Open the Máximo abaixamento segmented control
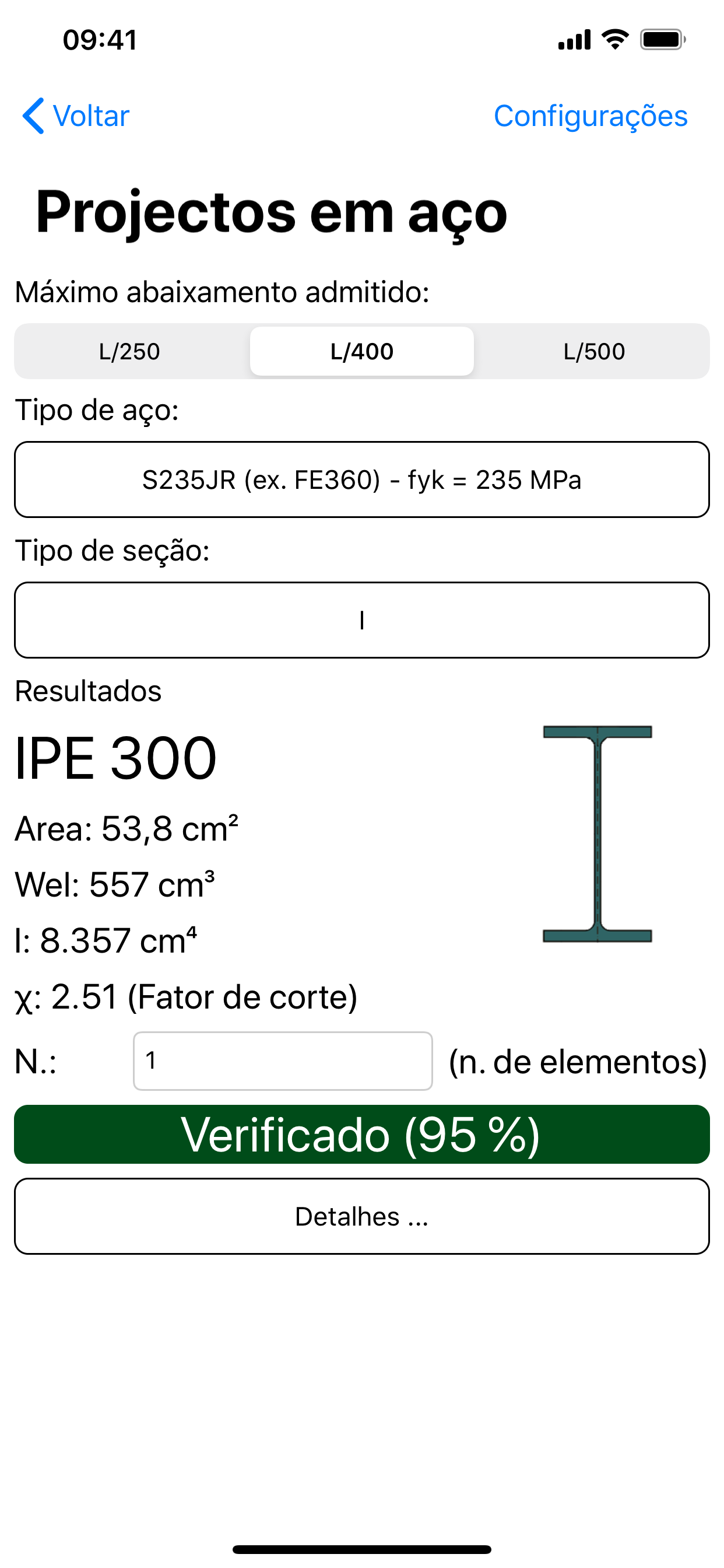The height and width of the screenshot is (1568, 724). [x=361, y=351]
